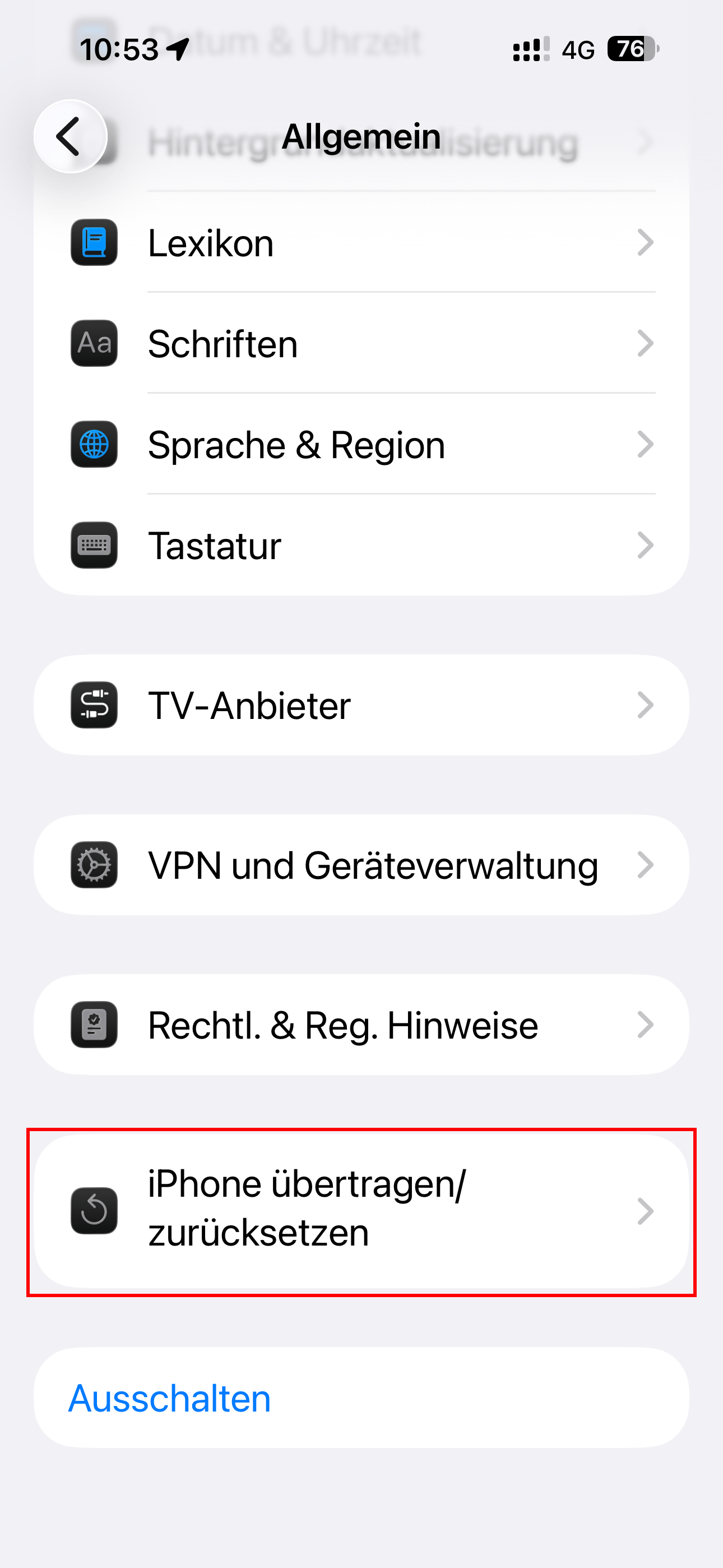Open Sprache & Region settings
723x1568 pixels.
[361, 445]
